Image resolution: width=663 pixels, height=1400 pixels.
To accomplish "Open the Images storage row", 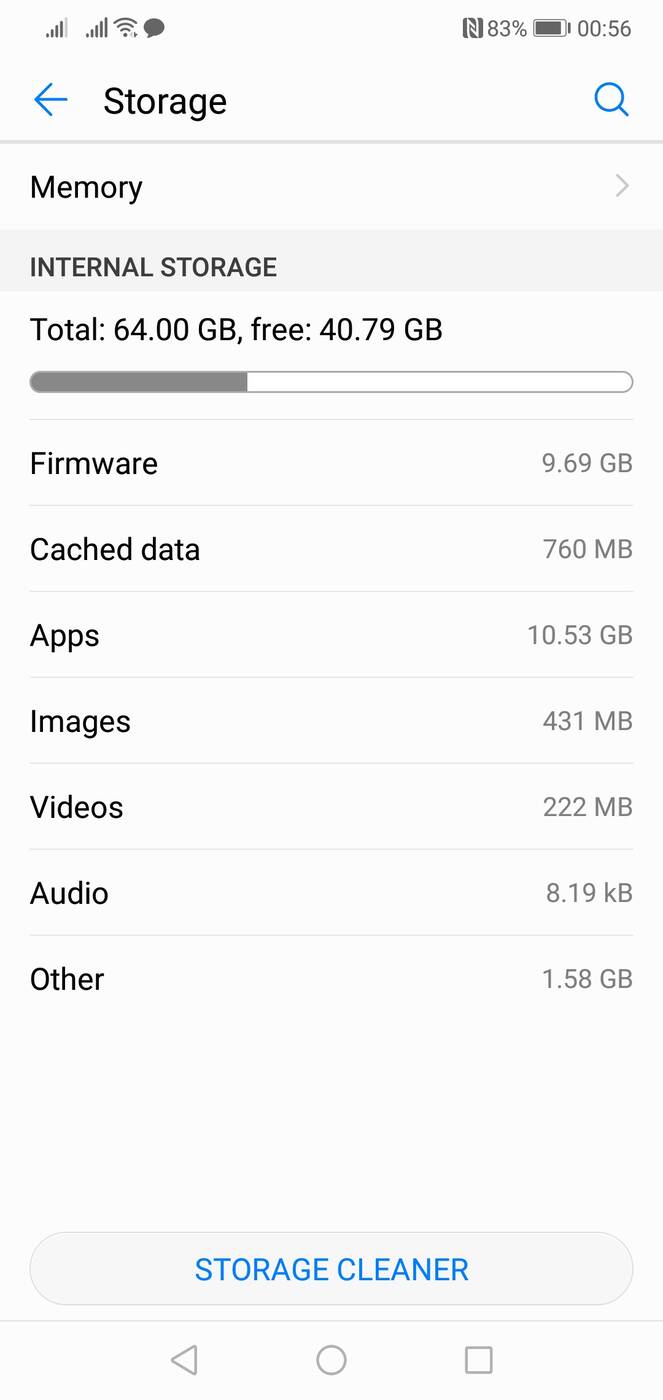I will (331, 721).
